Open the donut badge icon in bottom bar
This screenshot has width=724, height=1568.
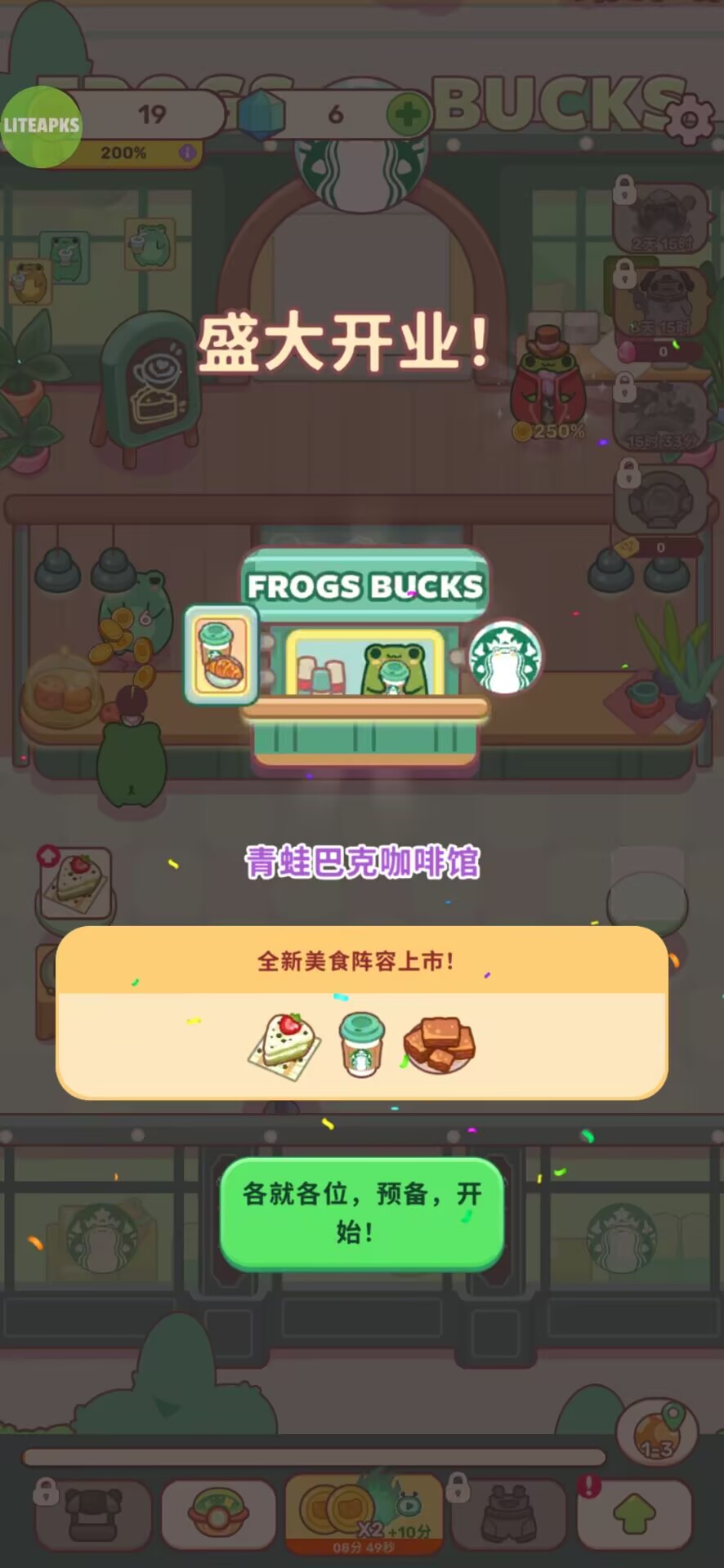pyautogui.click(x=217, y=1515)
